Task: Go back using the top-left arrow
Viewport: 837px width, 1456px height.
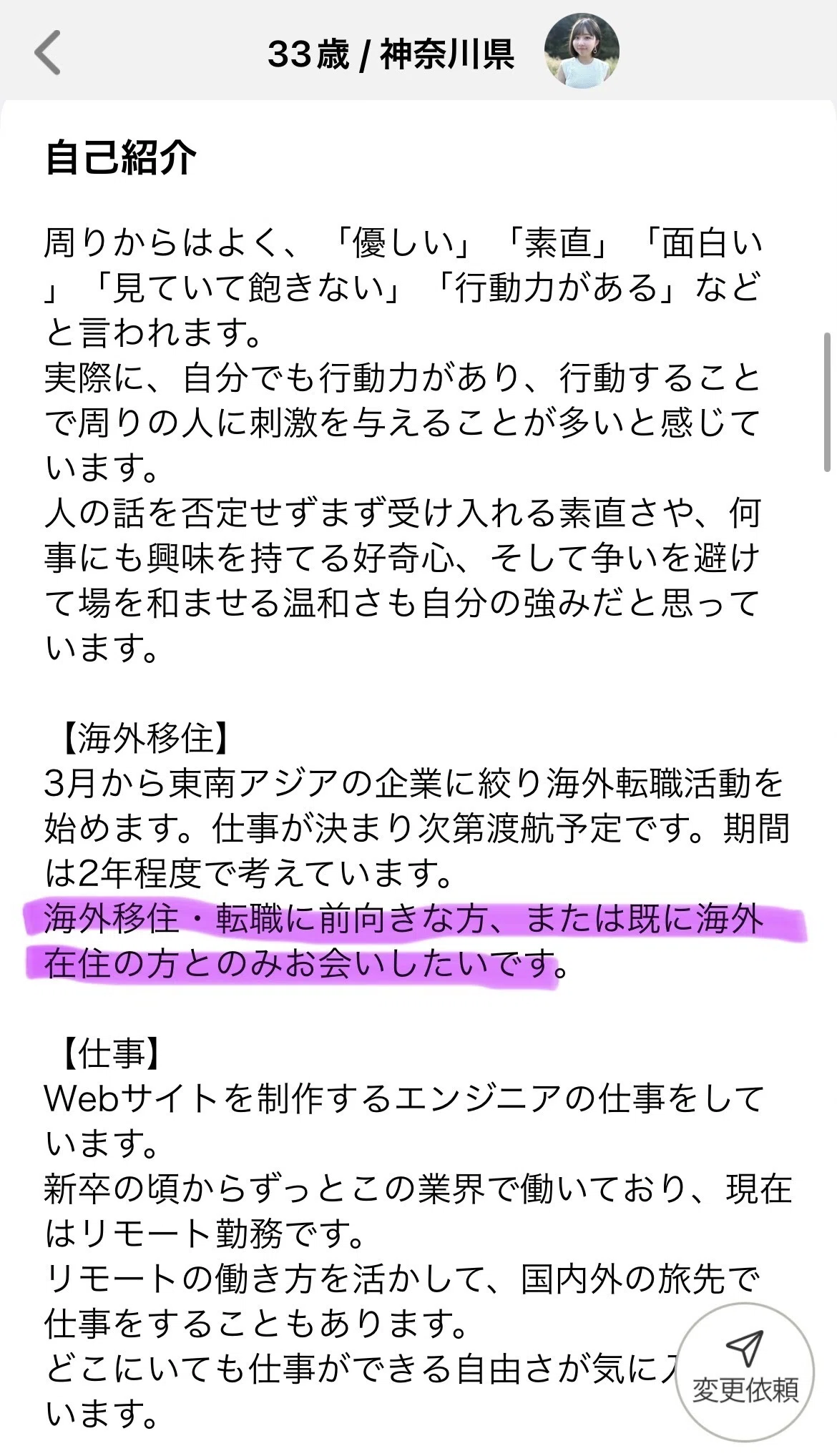Action: pyautogui.click(x=48, y=52)
